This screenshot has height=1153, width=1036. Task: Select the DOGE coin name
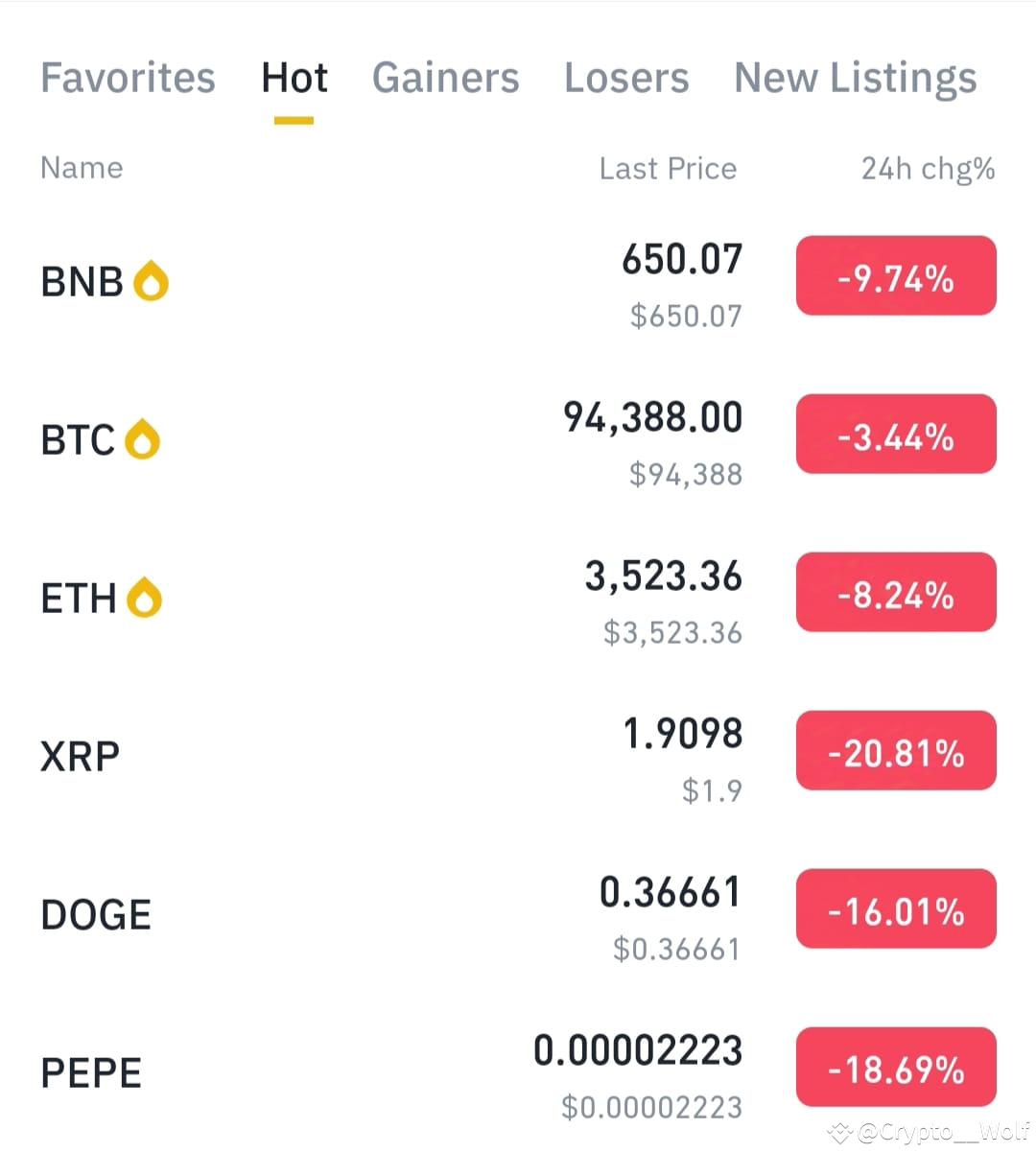[95, 913]
